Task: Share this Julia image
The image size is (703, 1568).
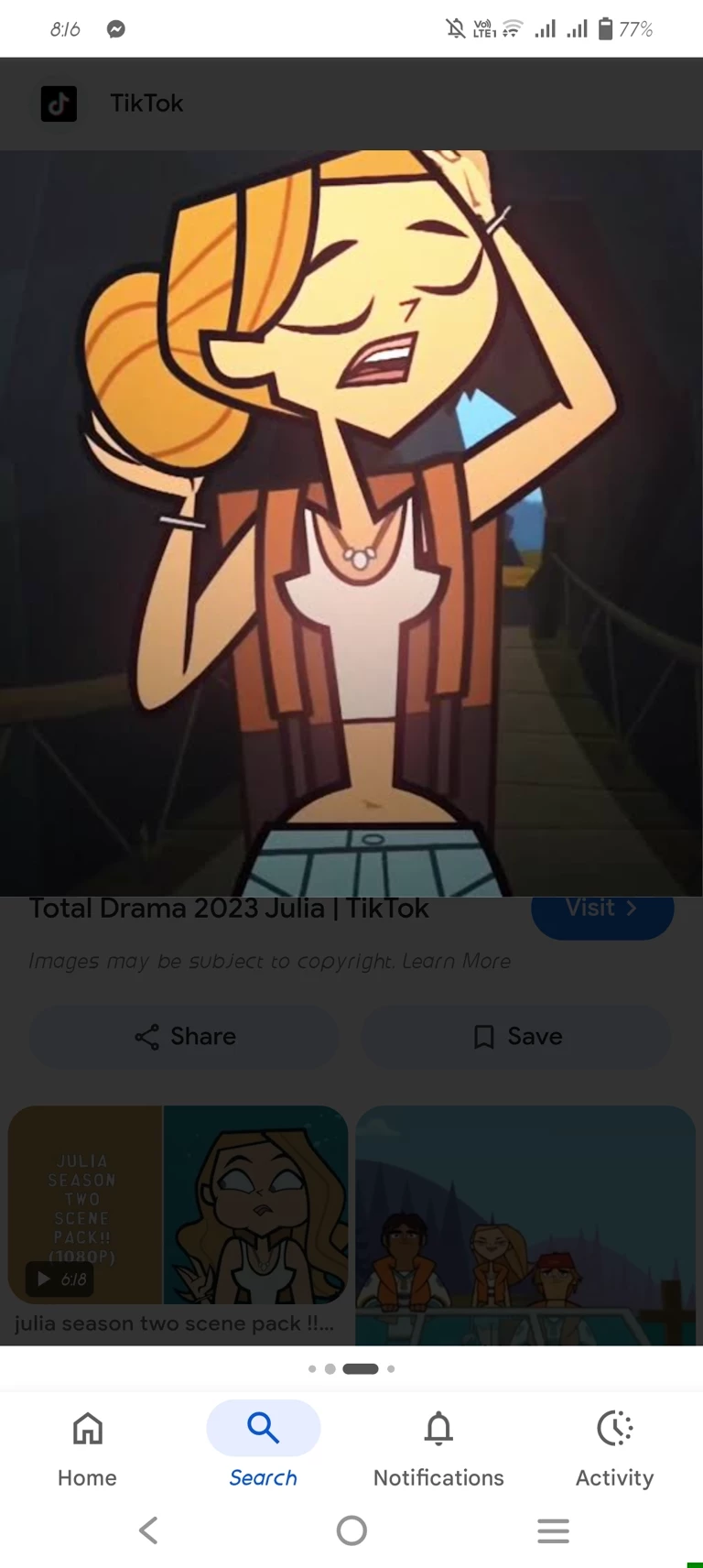Action: 184,1037
